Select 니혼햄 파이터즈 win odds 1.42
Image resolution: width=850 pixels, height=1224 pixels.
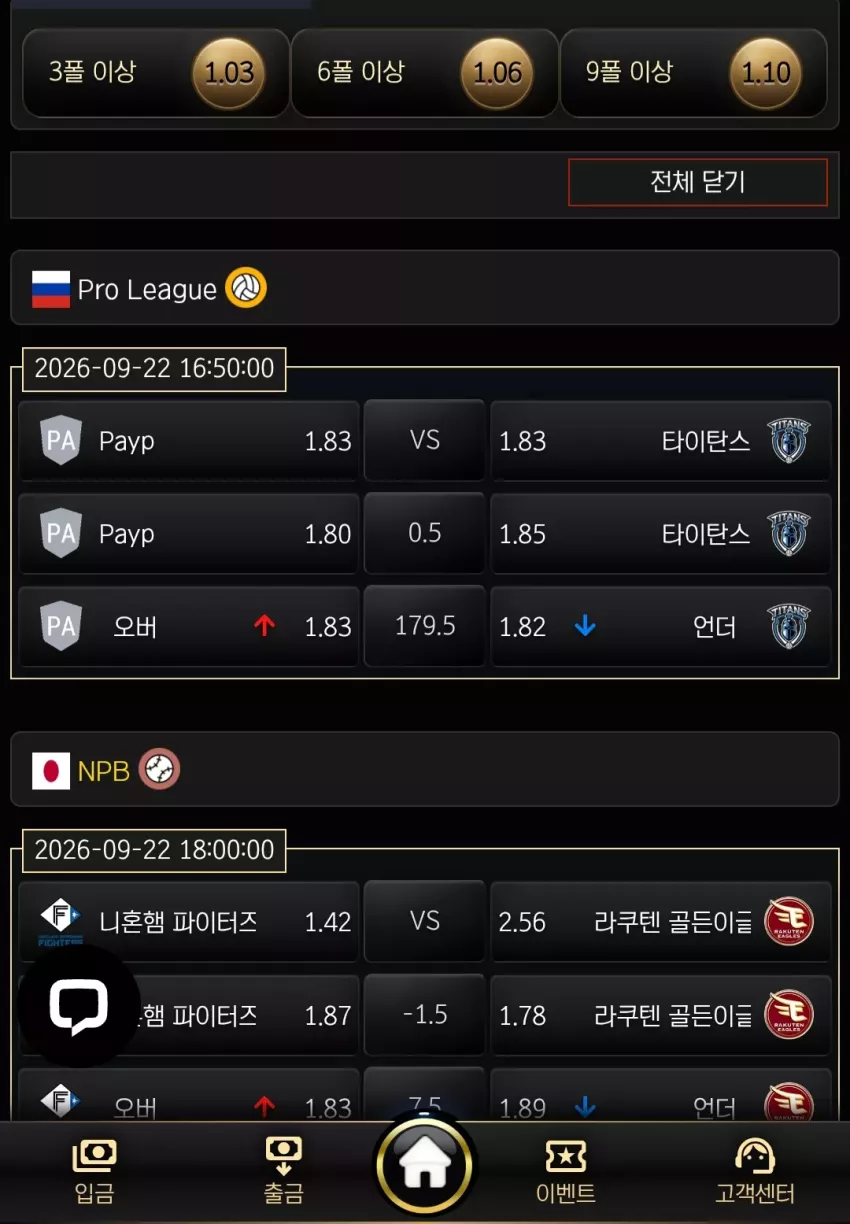pos(189,922)
